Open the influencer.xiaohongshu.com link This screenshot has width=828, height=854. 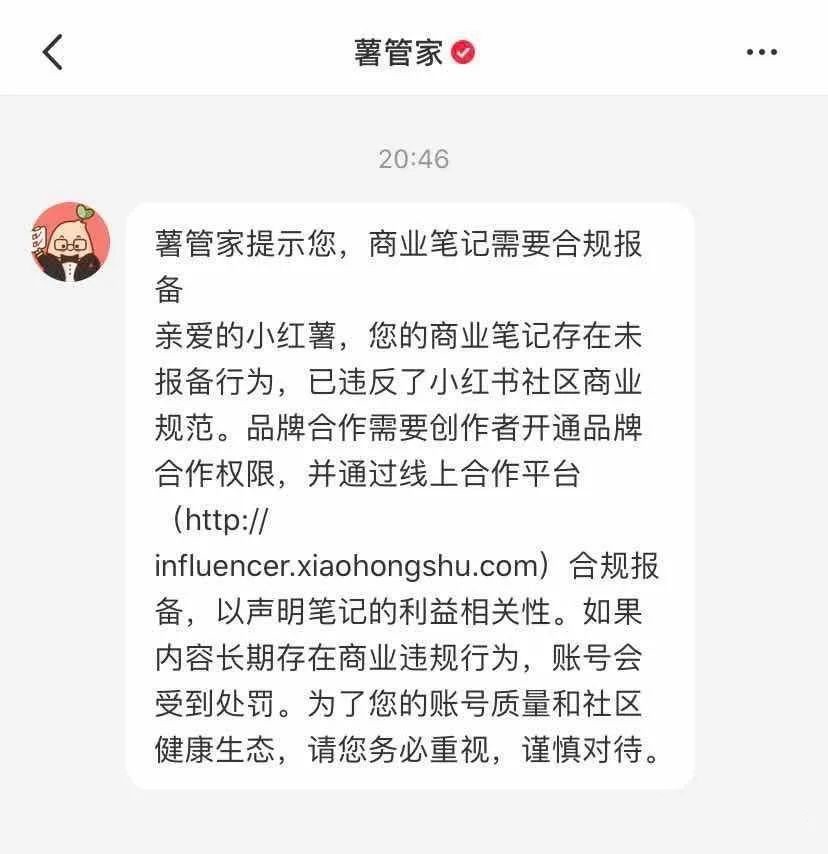click(x=347, y=566)
